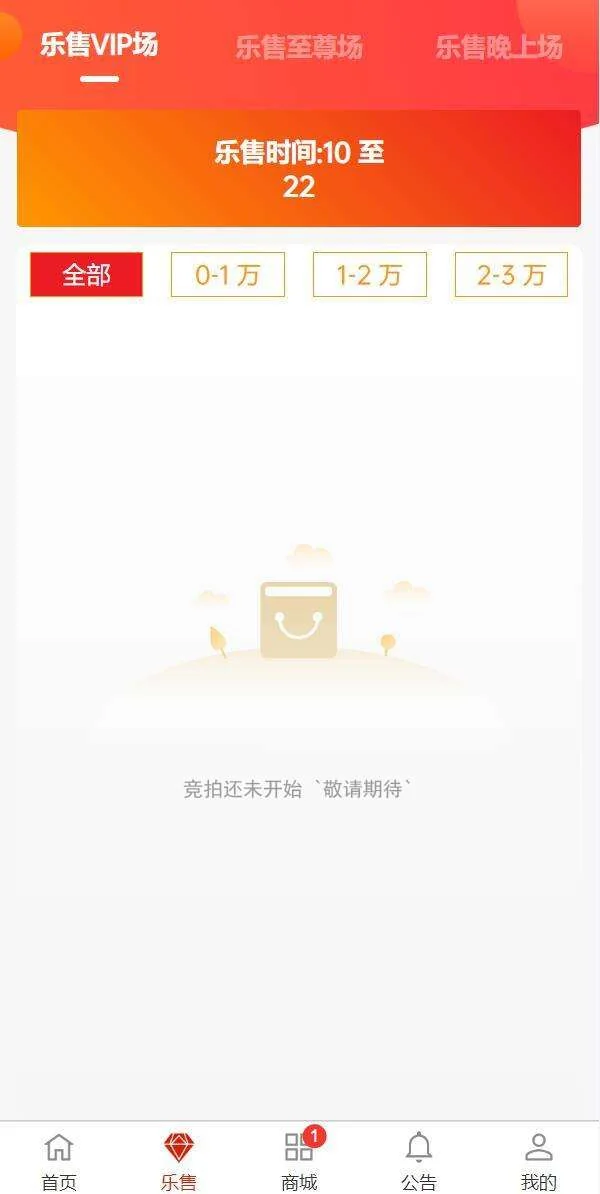Switch to the 乐售VIP场 tab
This screenshot has height=1194, width=600.
coord(99,45)
